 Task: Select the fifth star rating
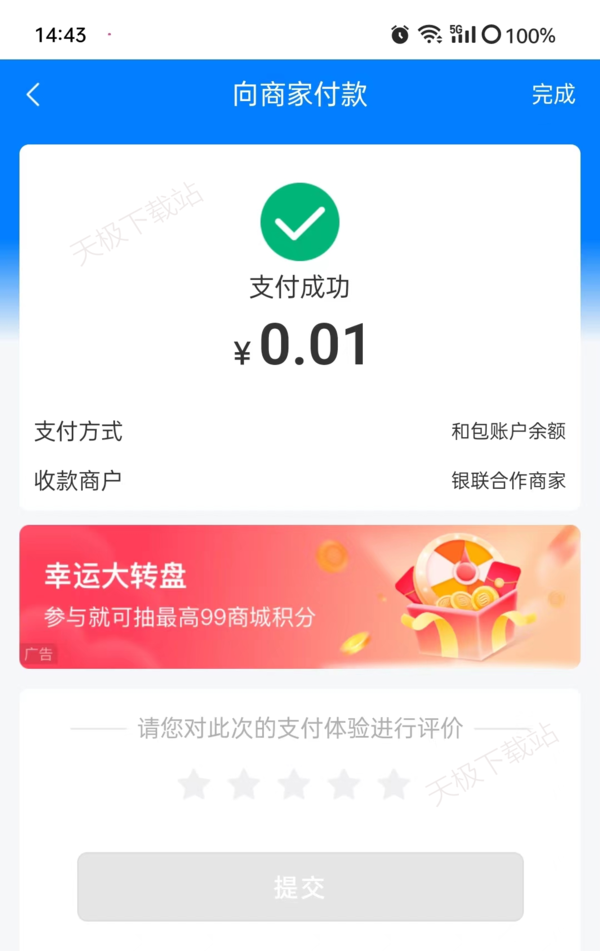click(394, 785)
